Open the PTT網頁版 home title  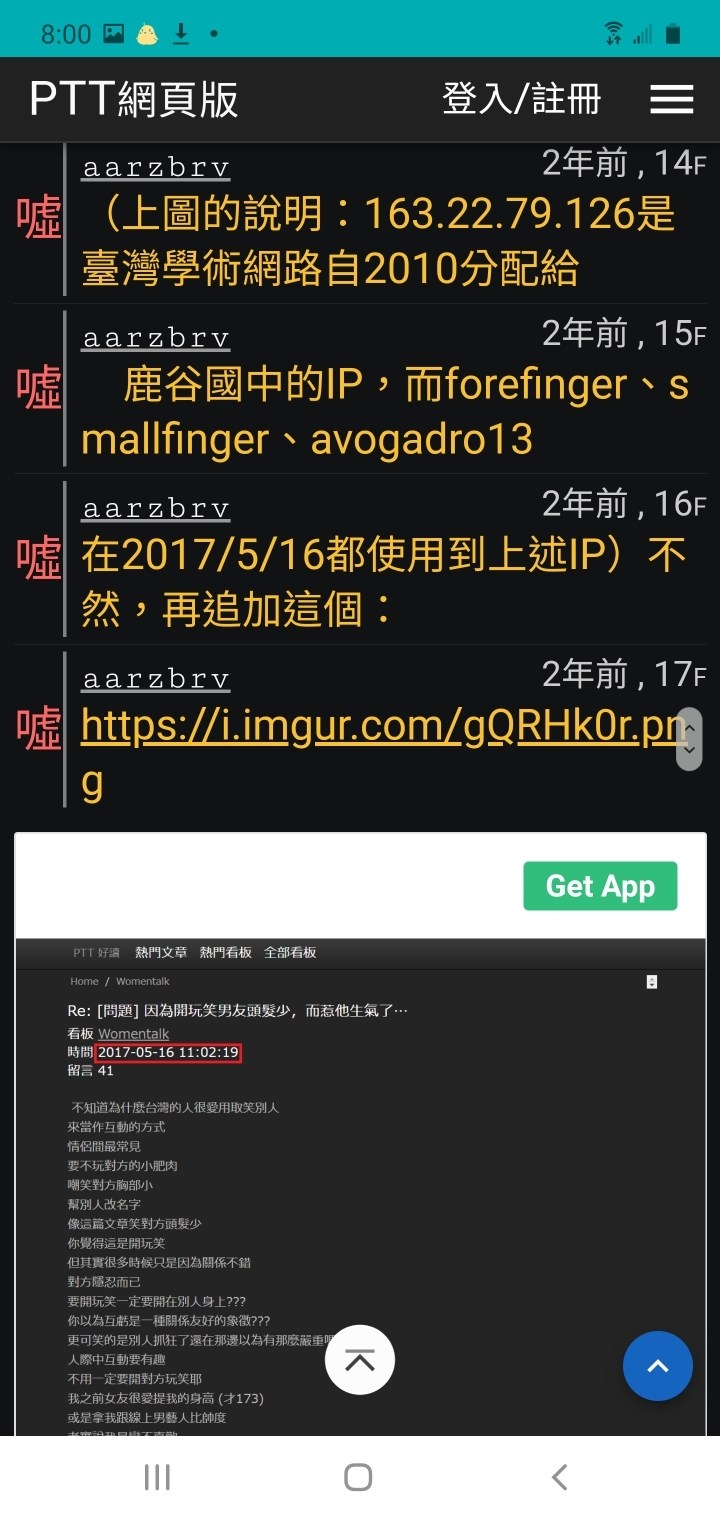(134, 99)
